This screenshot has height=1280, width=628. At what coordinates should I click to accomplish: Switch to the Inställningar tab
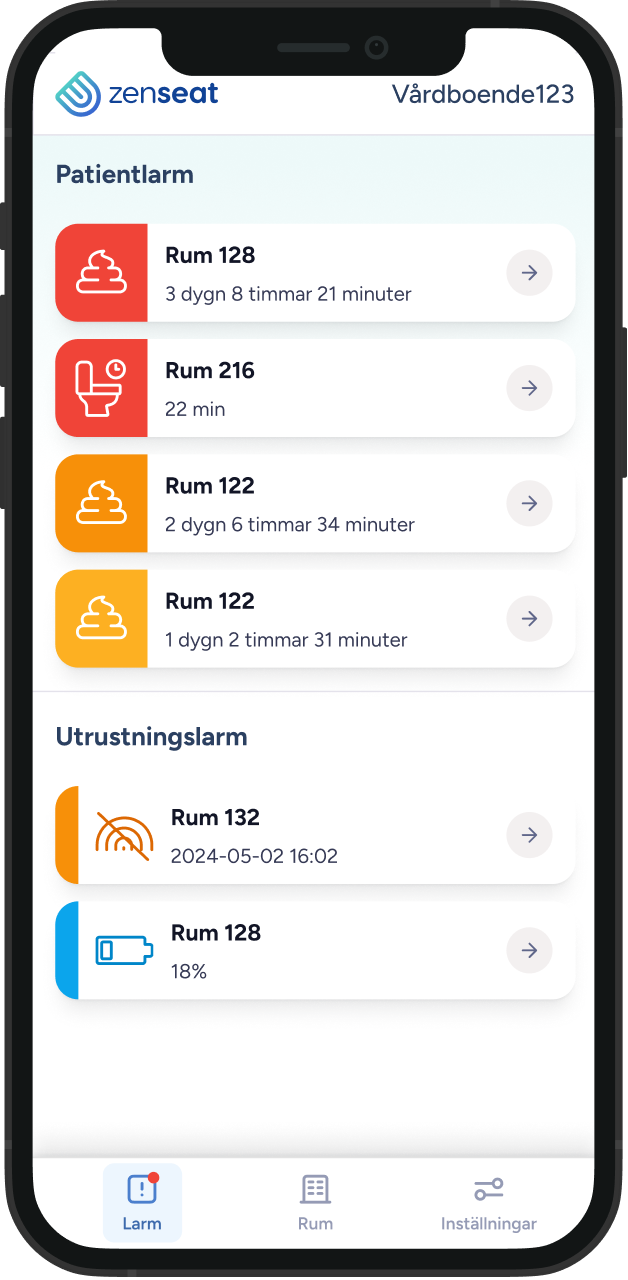(488, 1203)
